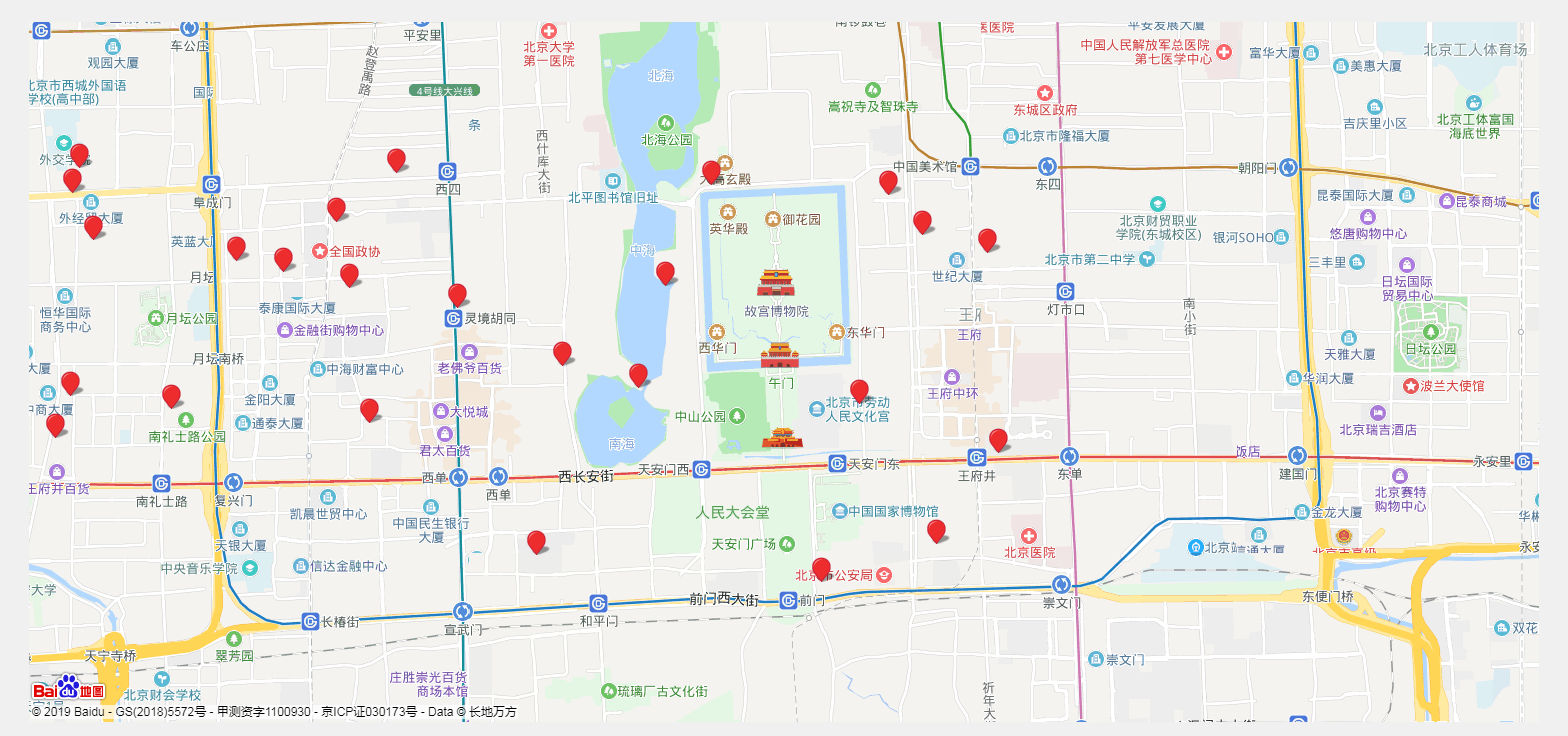
Task: Open the marker above 南礼士路公园
Action: click(x=171, y=396)
